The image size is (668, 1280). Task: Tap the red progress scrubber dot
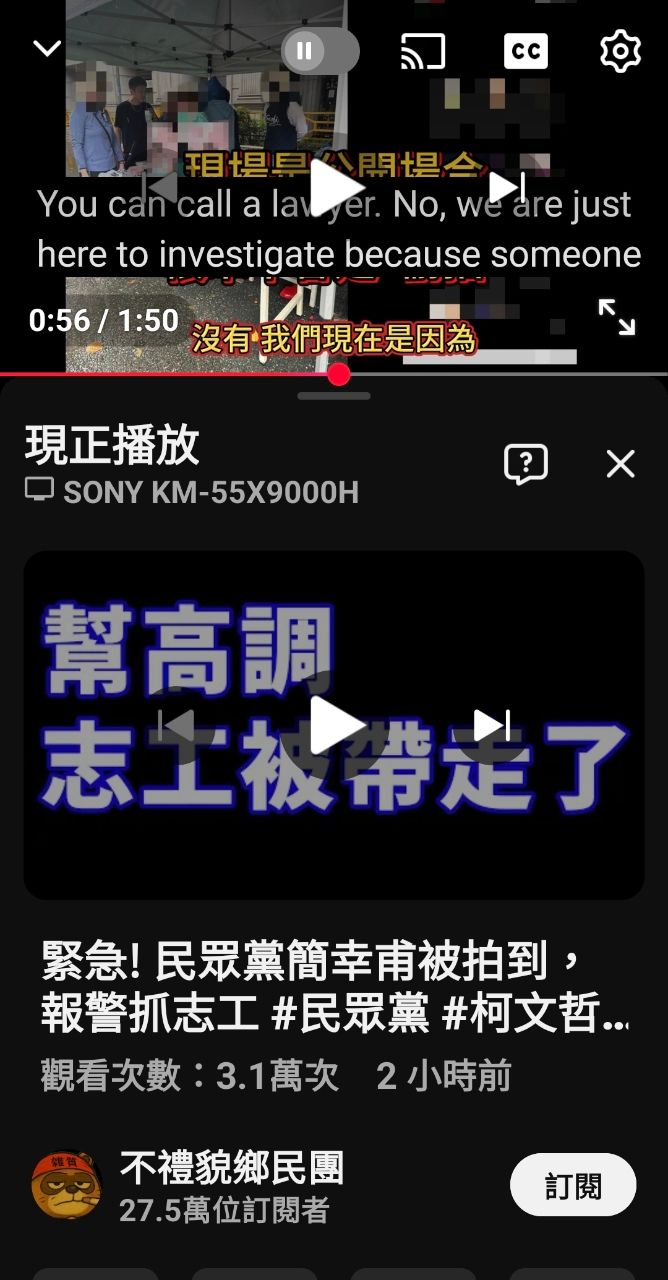click(x=339, y=374)
